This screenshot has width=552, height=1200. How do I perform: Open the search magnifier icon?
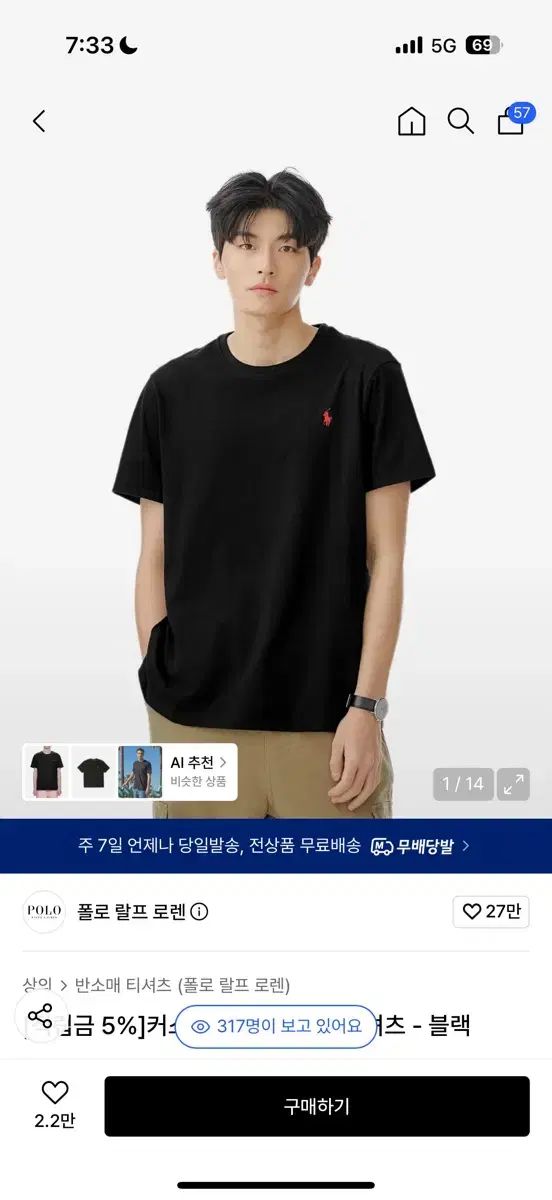click(460, 122)
